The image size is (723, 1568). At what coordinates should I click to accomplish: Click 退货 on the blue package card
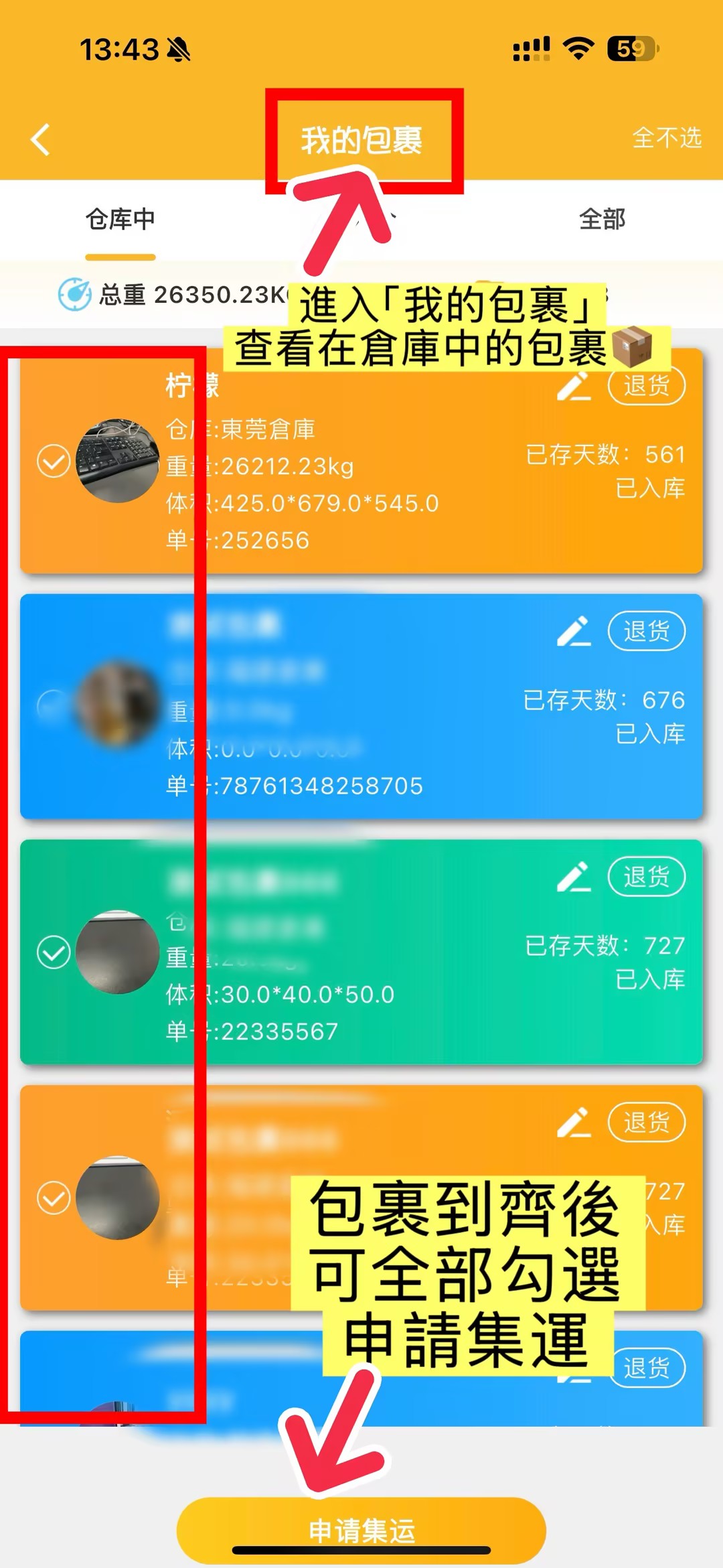(x=646, y=631)
